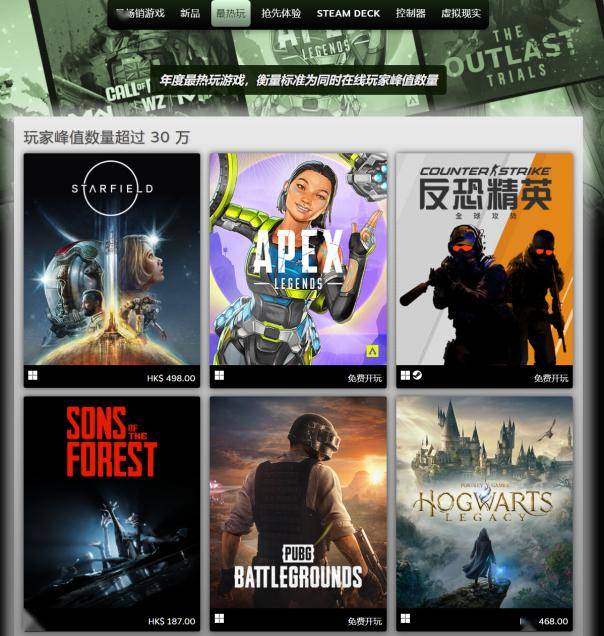Switch to the 新品 tab

(190, 14)
